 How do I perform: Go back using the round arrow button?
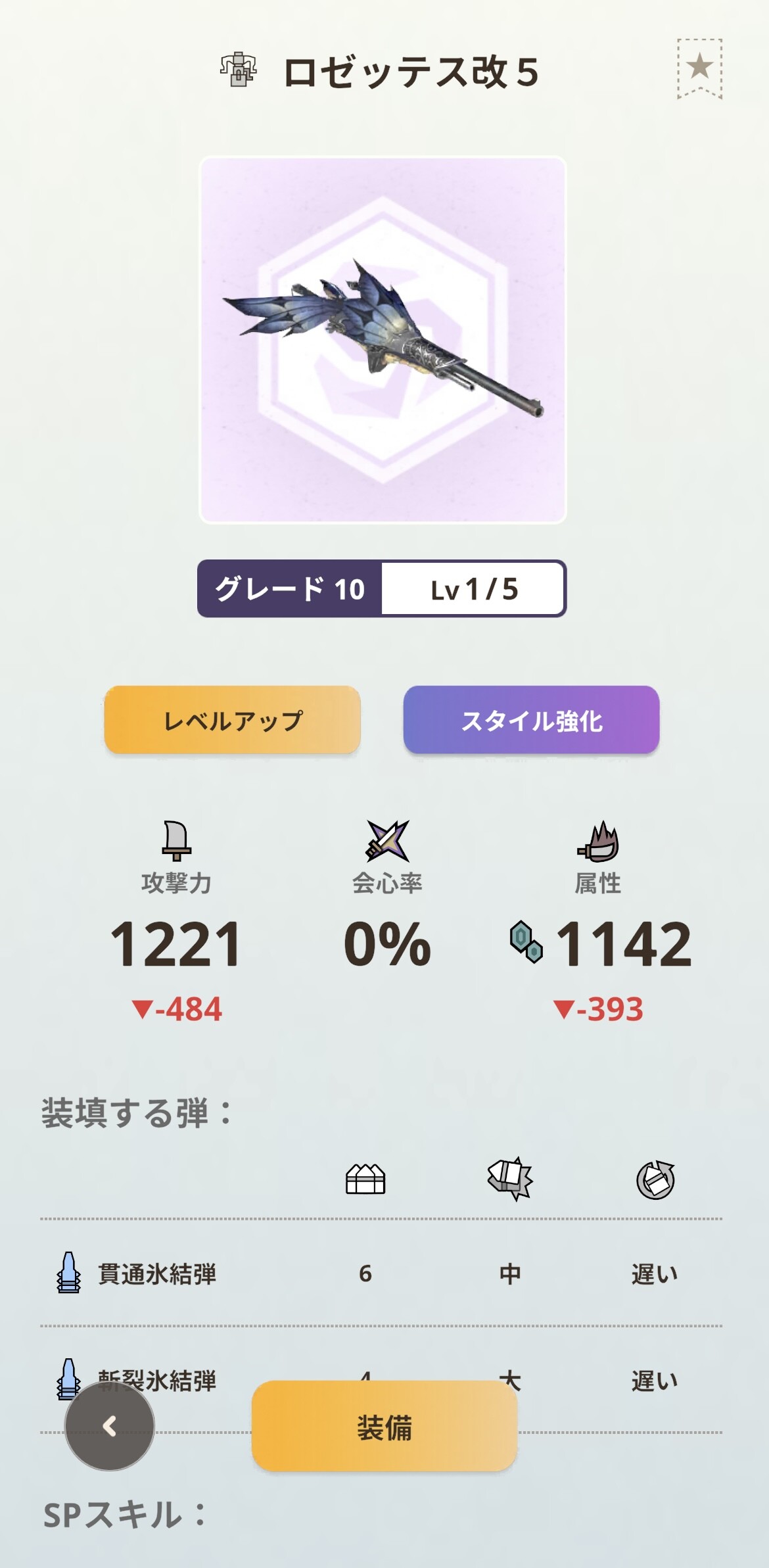point(110,1425)
